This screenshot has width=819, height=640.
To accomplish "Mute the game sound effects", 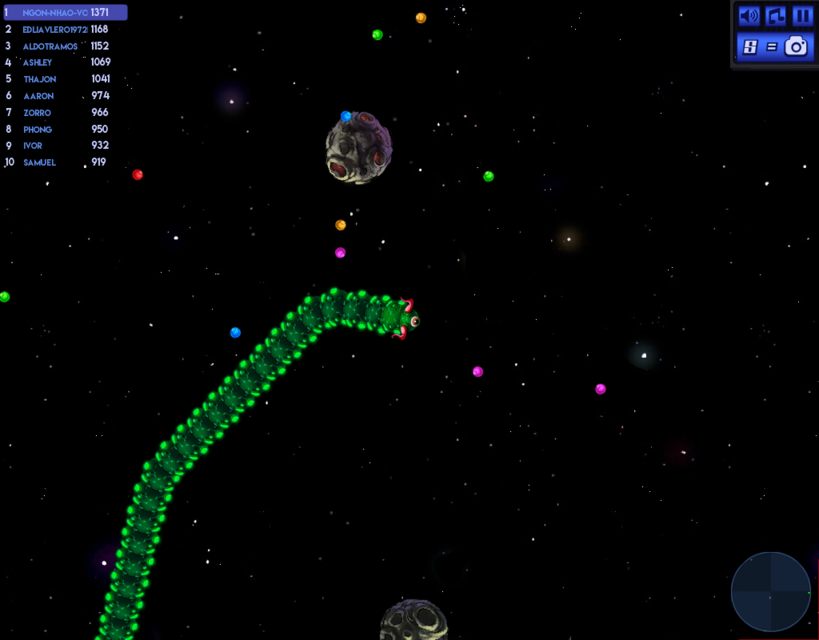I will tap(748, 16).
